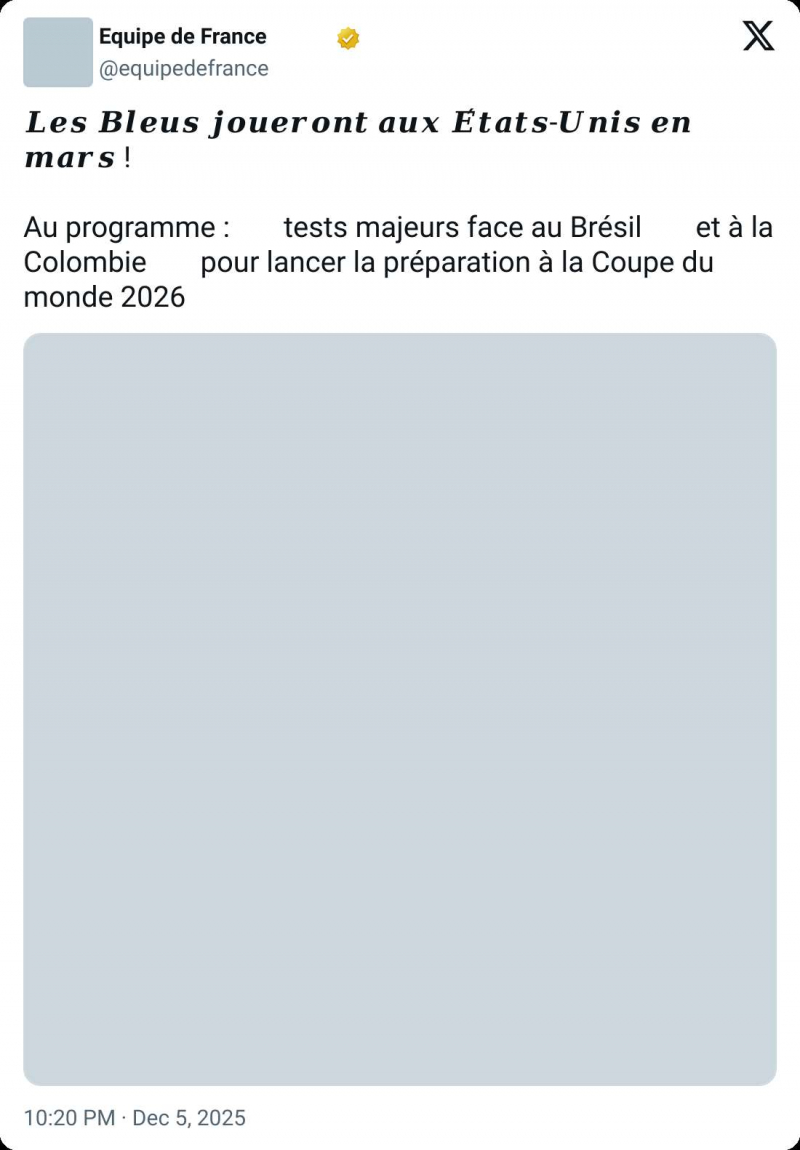Tap the X logo icon
The height and width of the screenshot is (1150, 800).
(758, 36)
